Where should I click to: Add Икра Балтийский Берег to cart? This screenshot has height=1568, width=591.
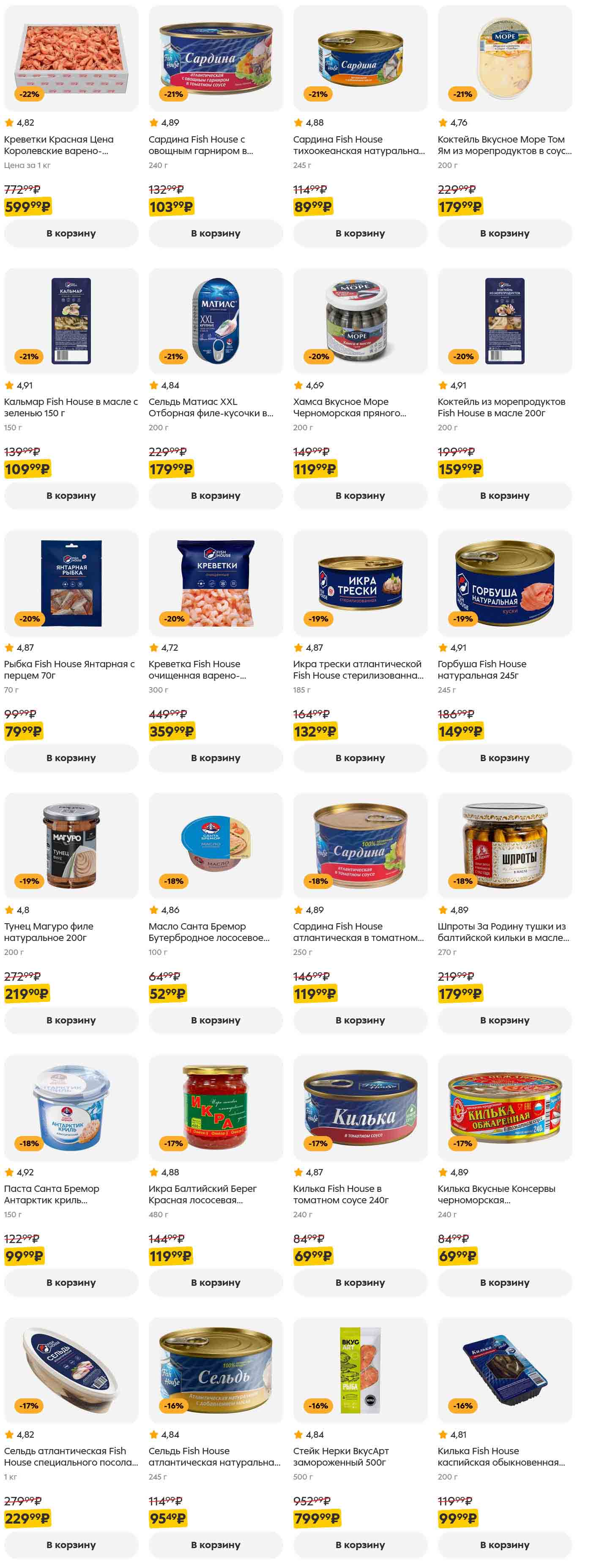coord(215,1282)
